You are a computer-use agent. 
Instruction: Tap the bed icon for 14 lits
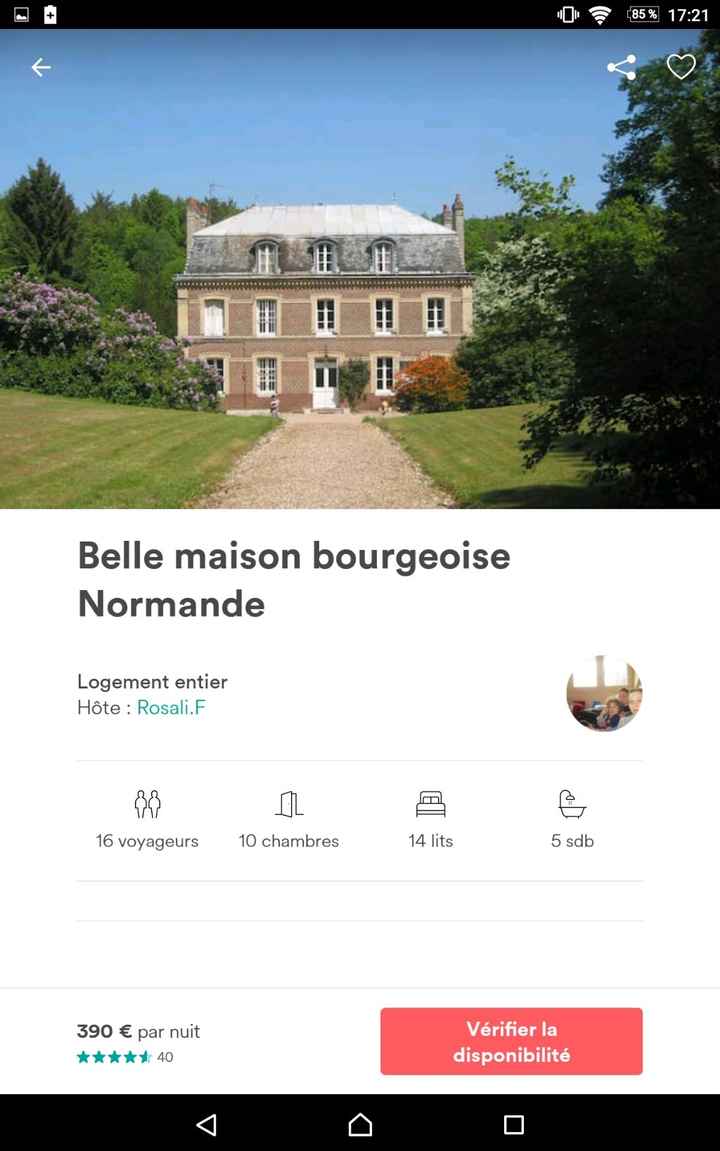429,803
